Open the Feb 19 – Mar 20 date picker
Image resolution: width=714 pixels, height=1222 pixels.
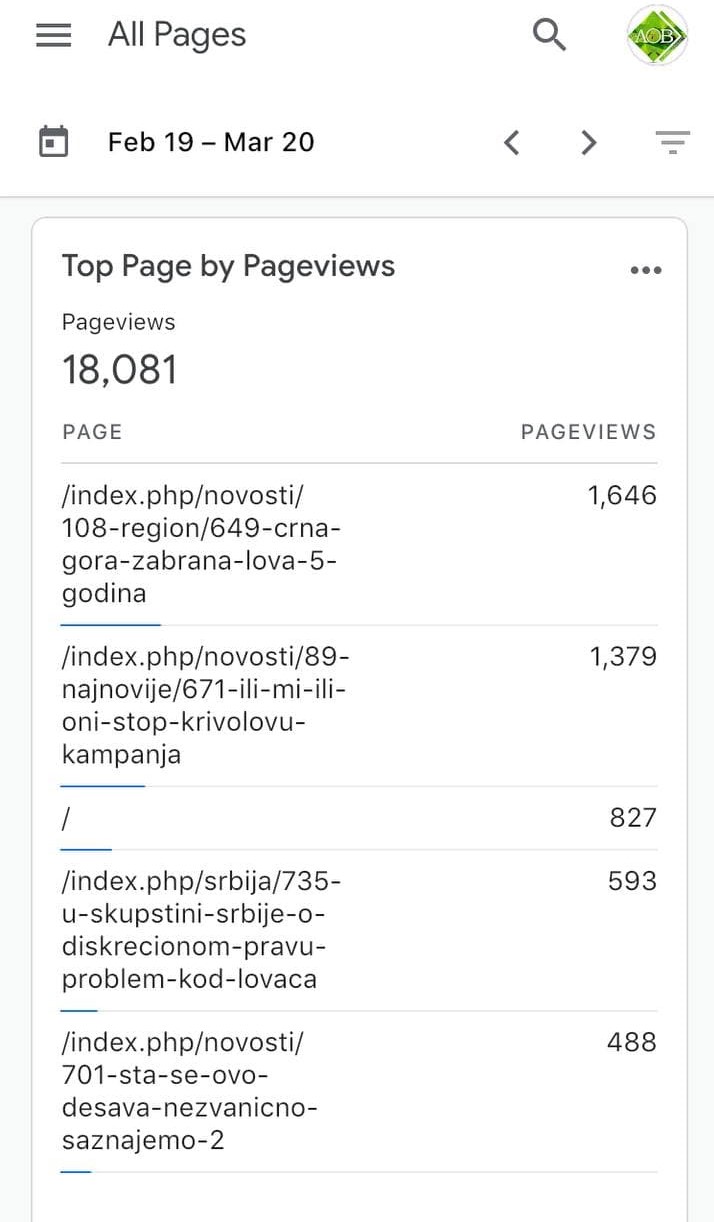pos(176,142)
